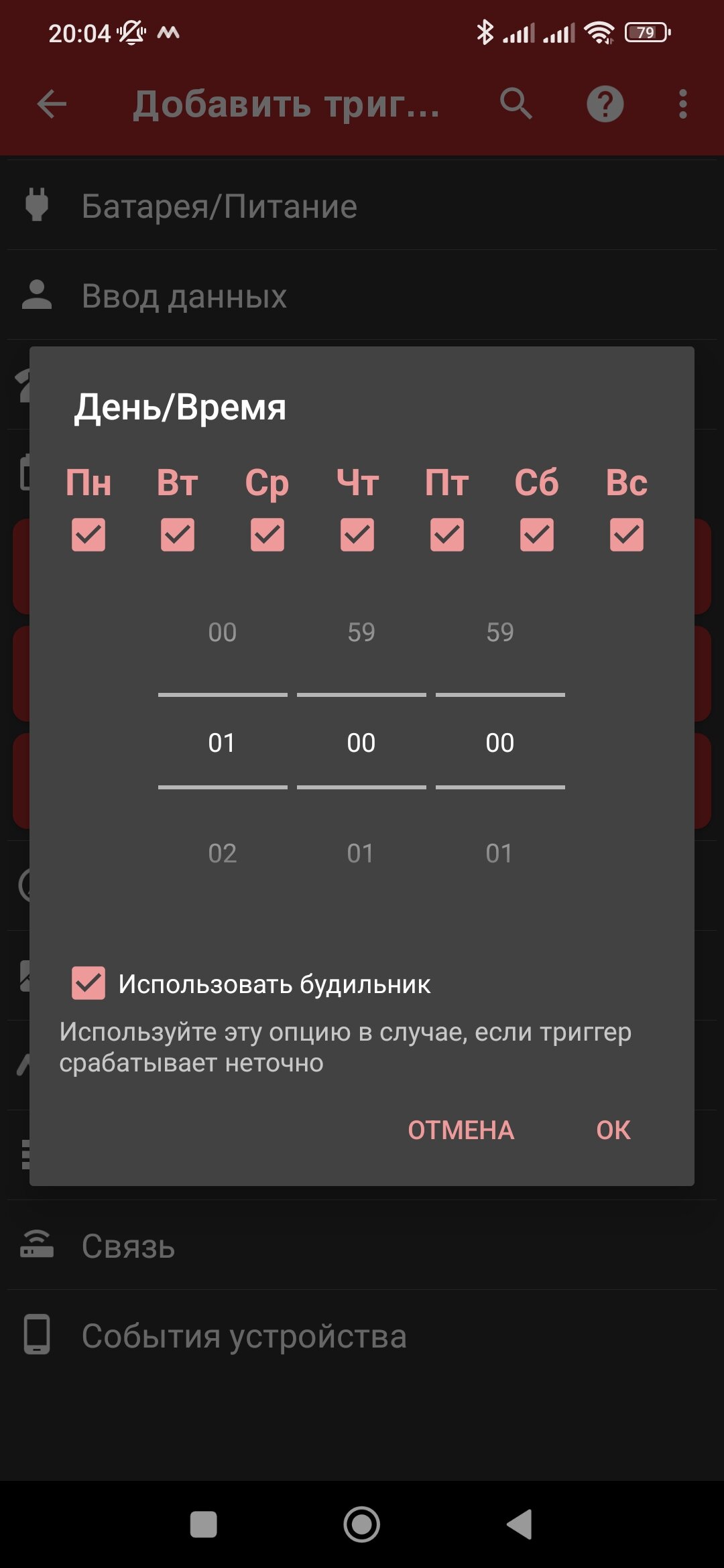Viewport: 724px width, 1568px height.
Task: Tap the selected hour value 01
Action: (223, 742)
